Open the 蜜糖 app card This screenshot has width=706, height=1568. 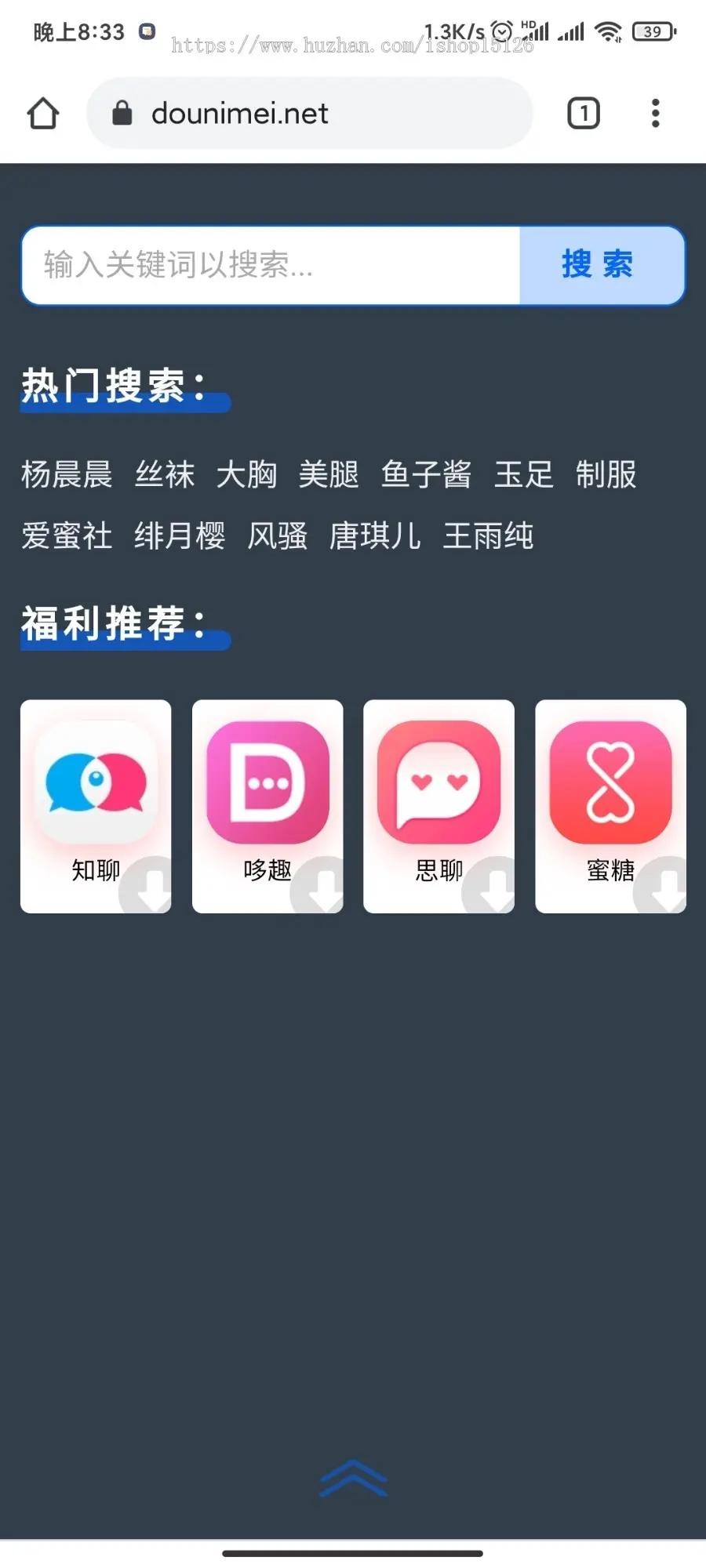point(610,806)
